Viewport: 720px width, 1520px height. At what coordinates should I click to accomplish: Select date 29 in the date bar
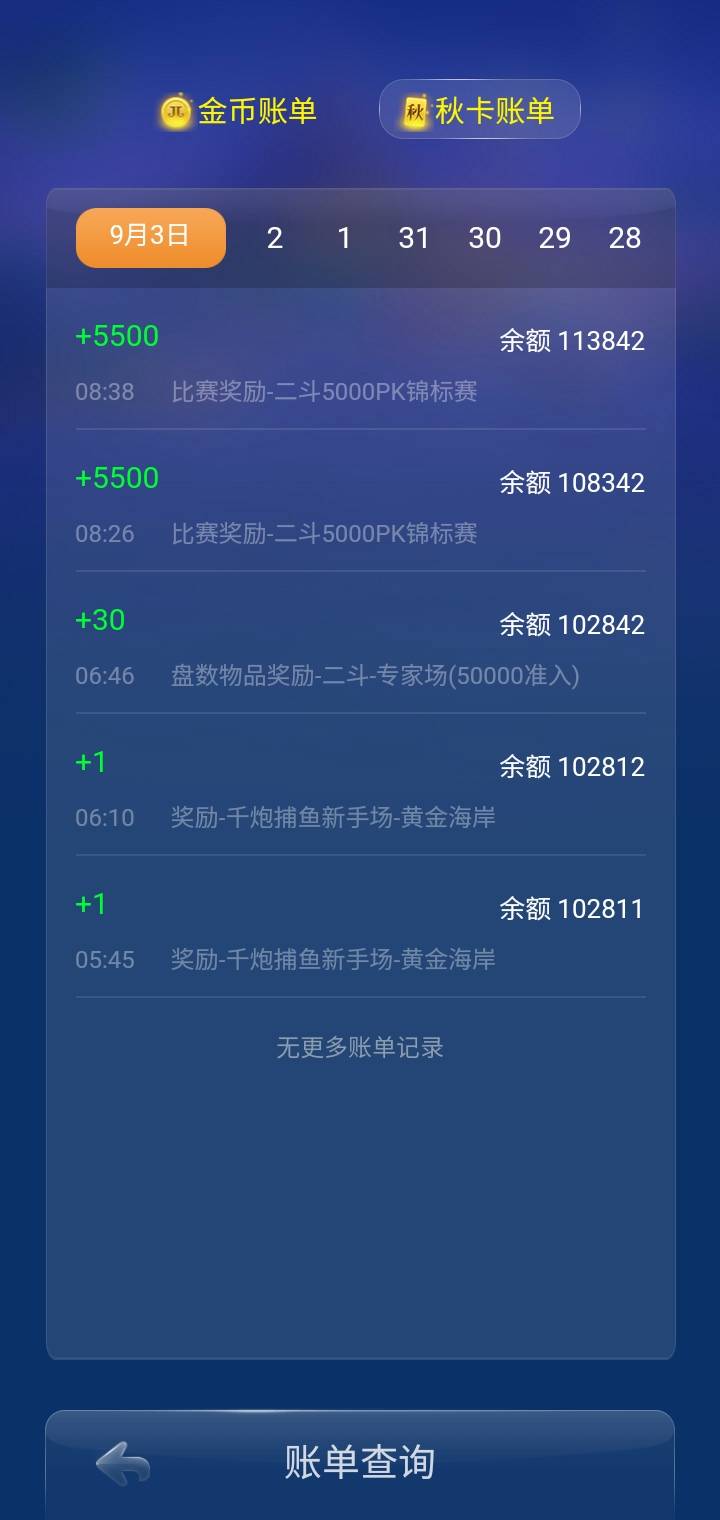tap(556, 238)
